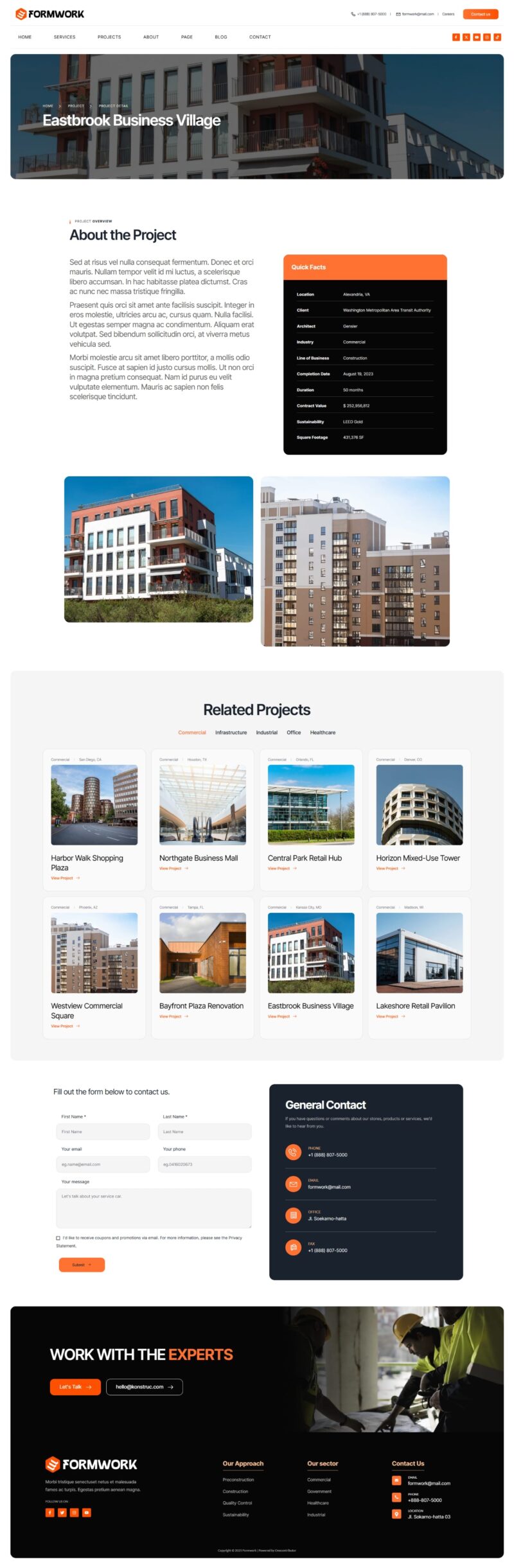Open the Services menu item
Viewport: 514px width, 1568px height.
(x=64, y=37)
